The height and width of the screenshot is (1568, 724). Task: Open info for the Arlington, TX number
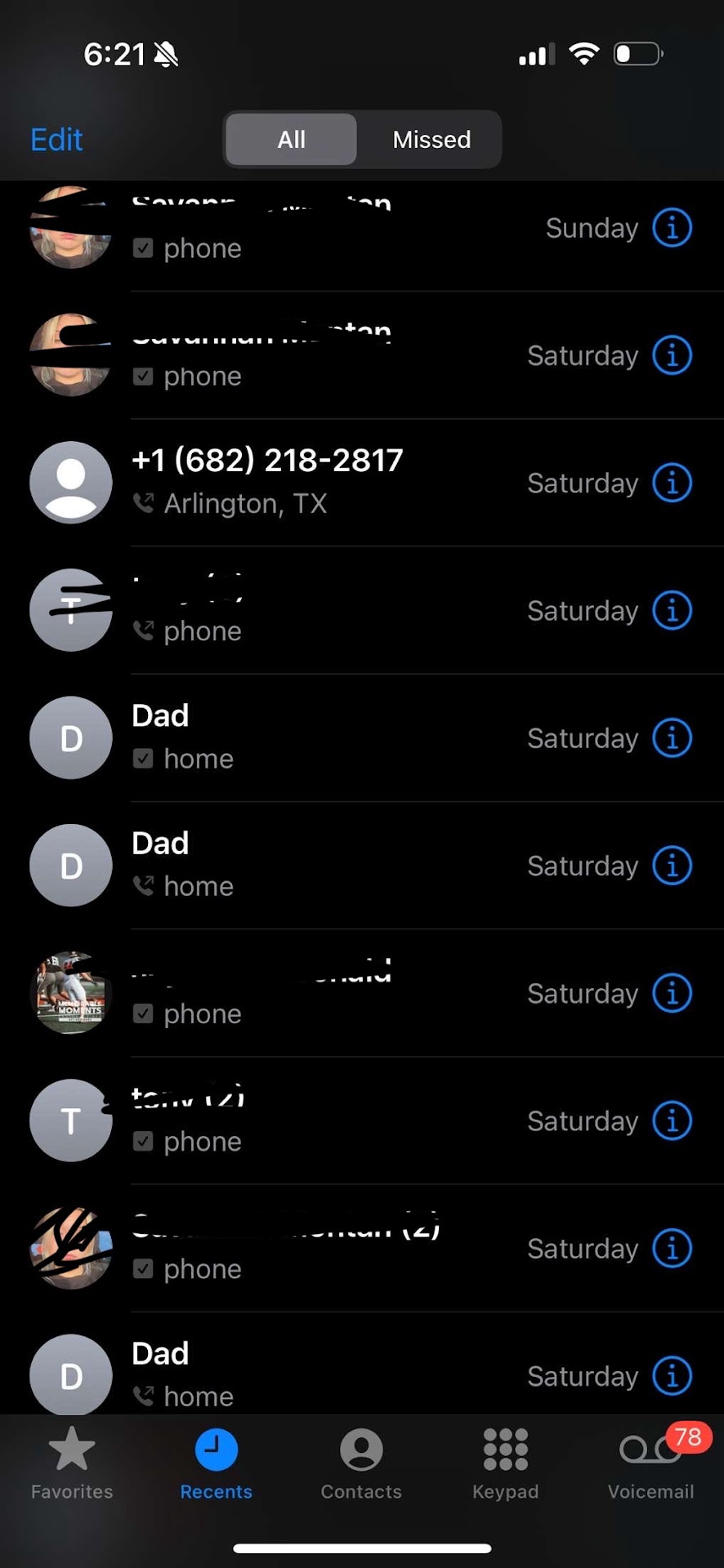[x=672, y=483]
